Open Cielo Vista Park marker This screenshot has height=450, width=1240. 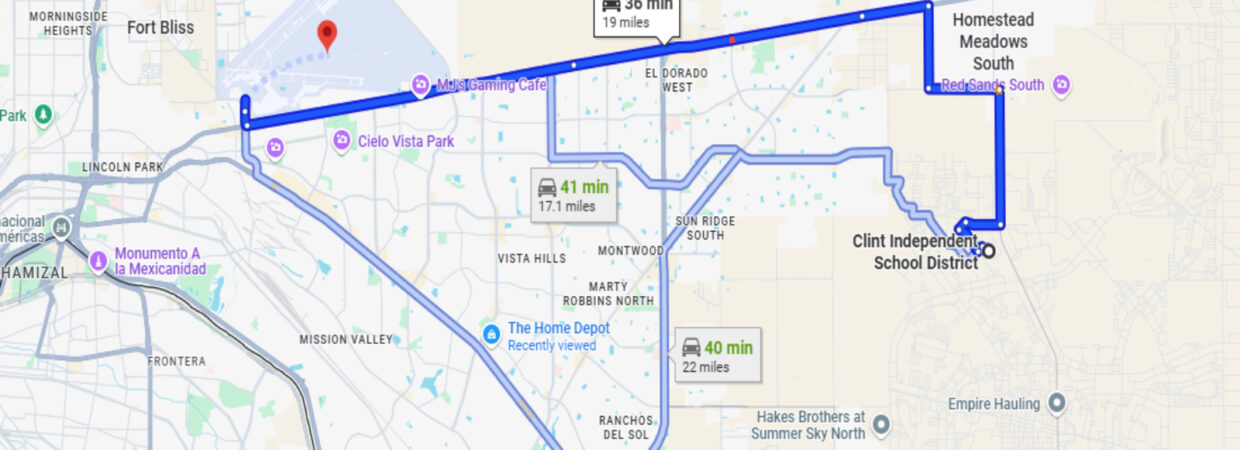point(342,141)
